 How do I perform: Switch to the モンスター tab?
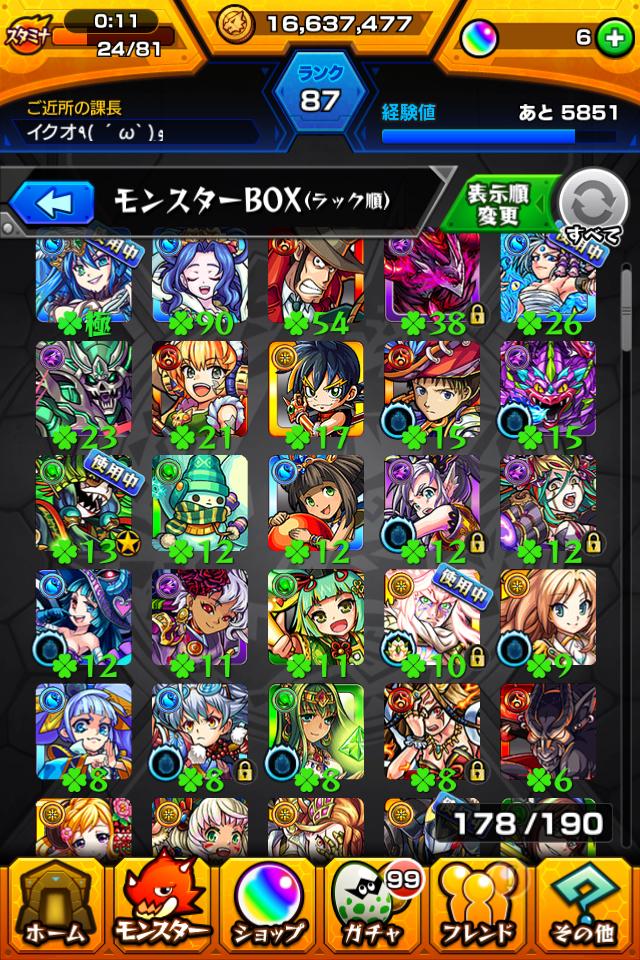coord(160,907)
